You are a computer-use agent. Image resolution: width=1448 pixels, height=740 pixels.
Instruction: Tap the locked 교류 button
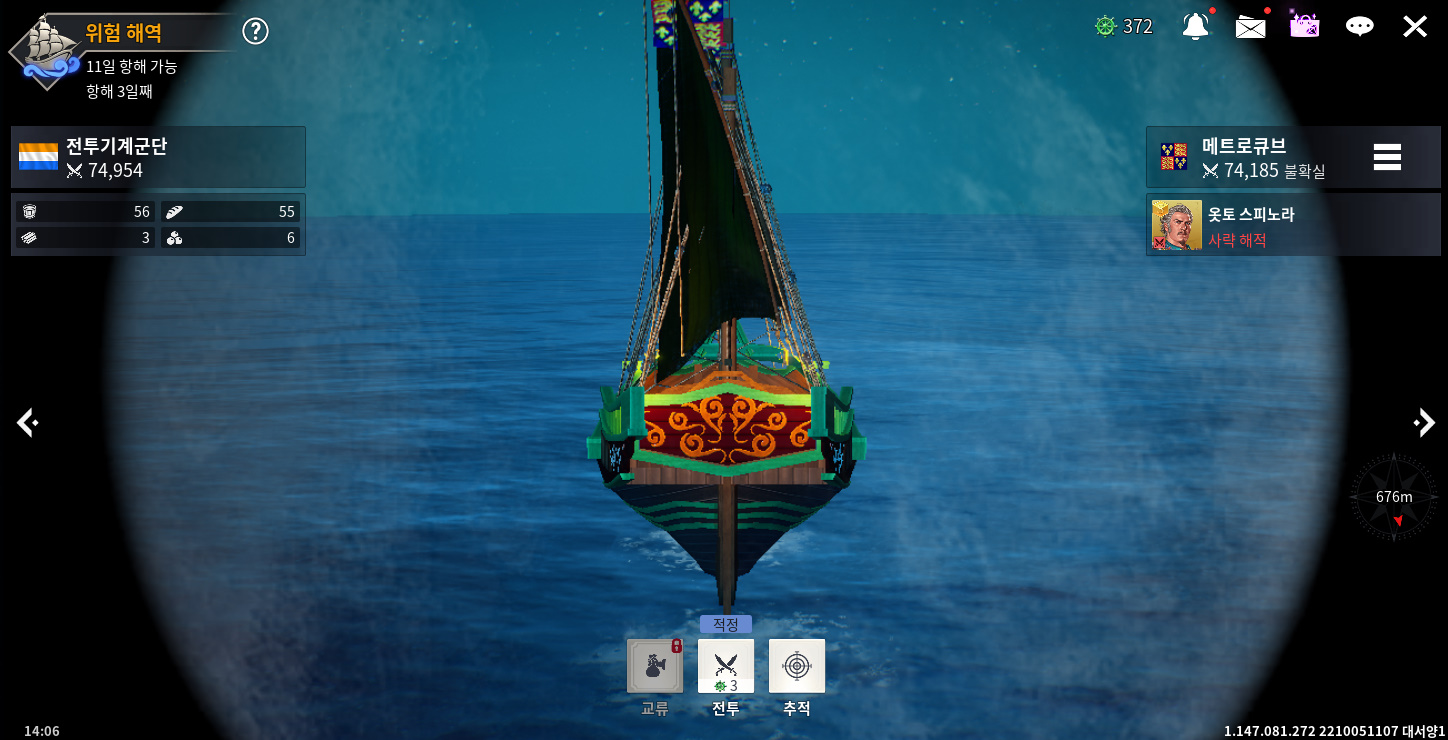click(655, 666)
